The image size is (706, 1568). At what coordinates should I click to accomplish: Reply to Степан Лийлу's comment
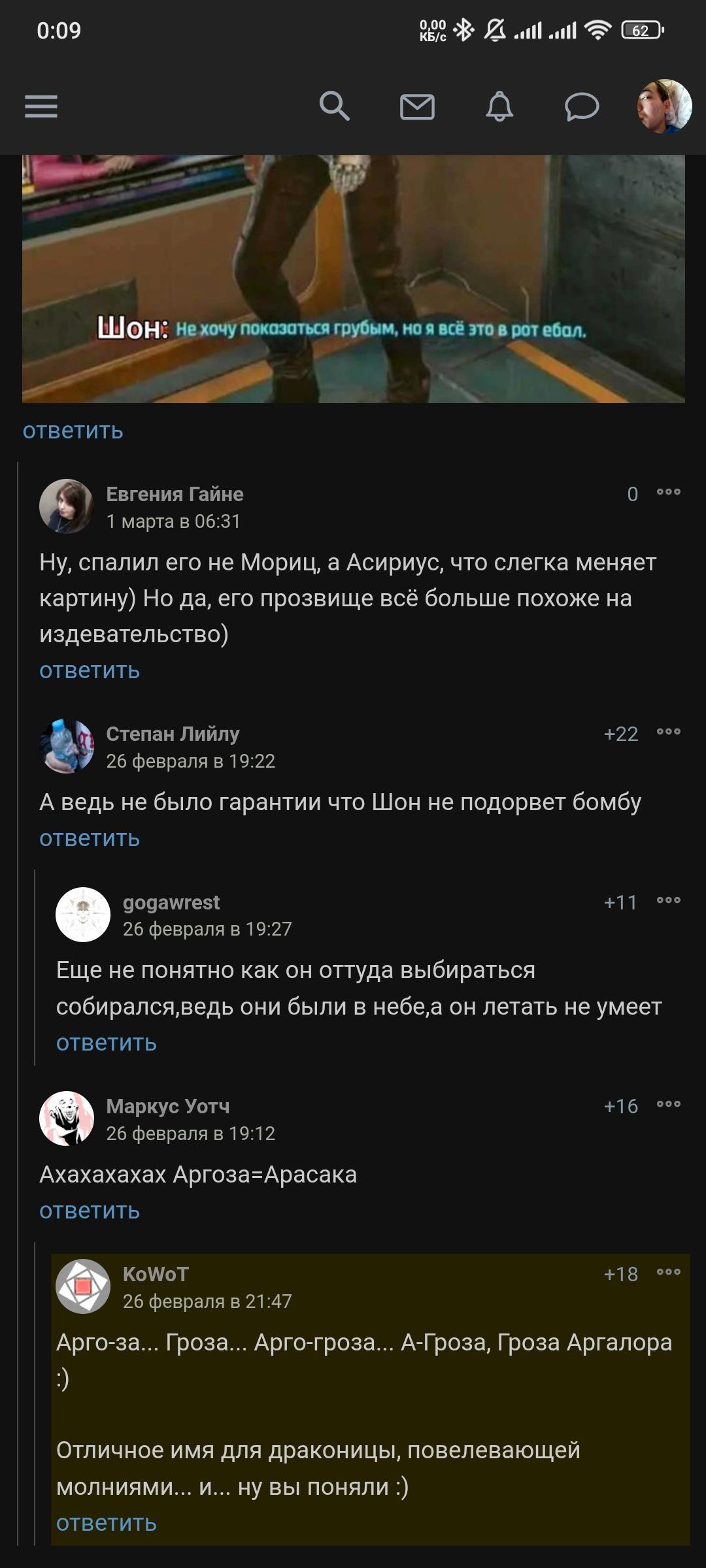90,838
